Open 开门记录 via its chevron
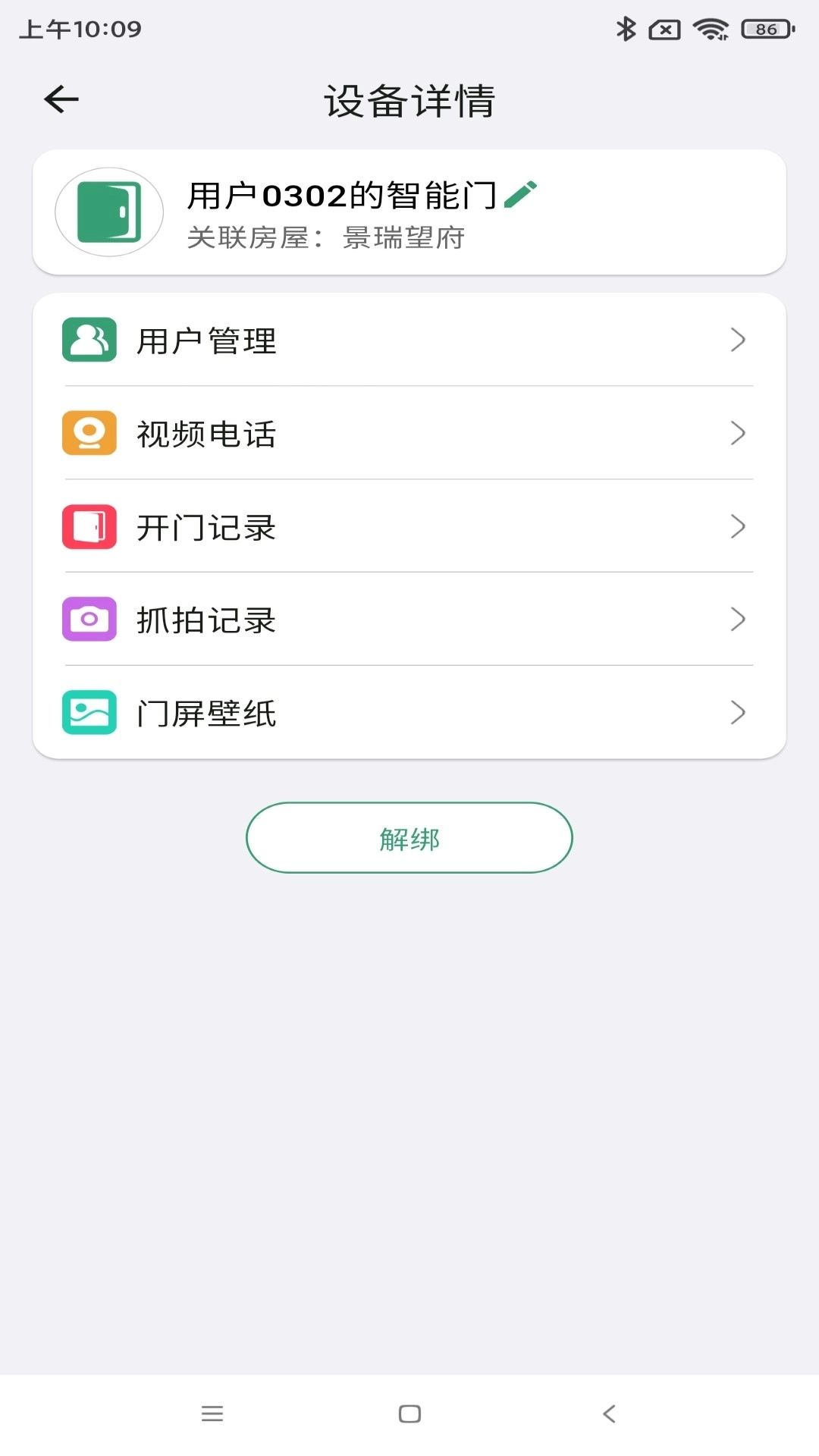Screen dimensions: 819x1456 coord(737,526)
